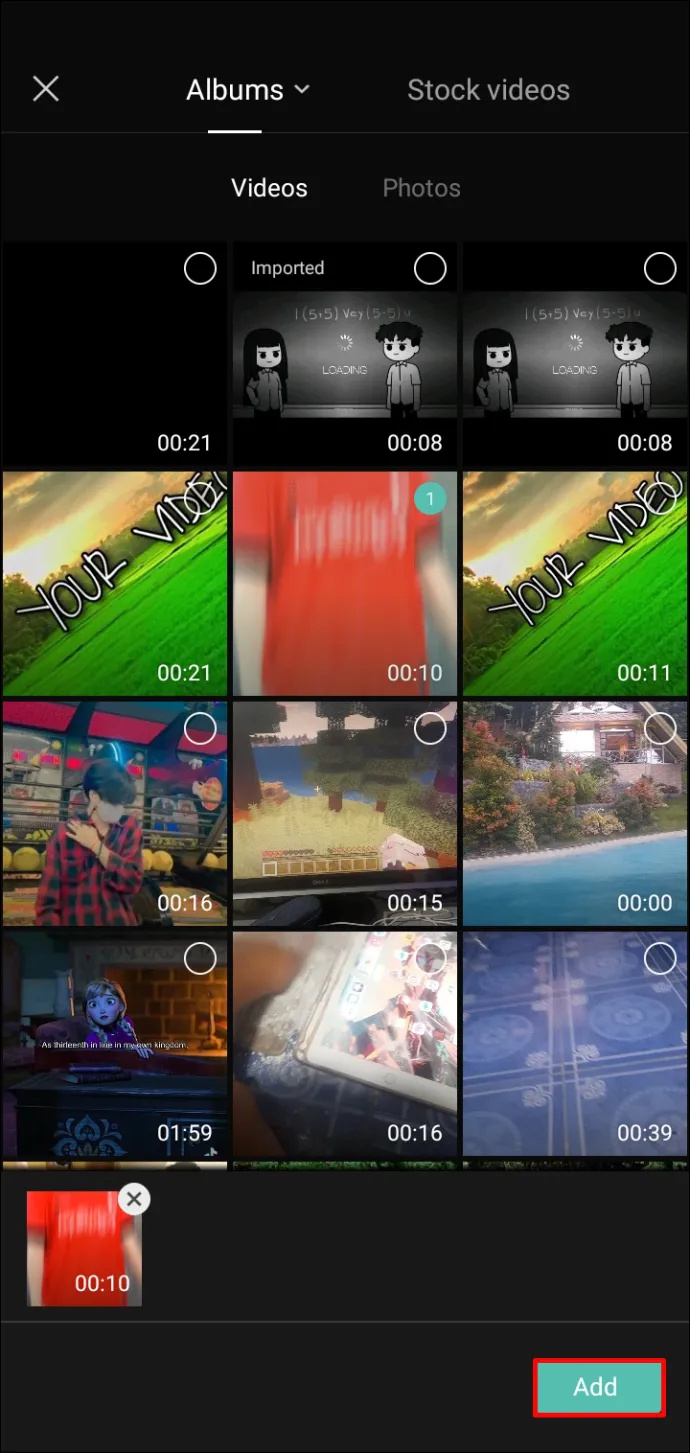Screen dimensions: 690x1453
Task: Select the 00:16 tablet video
Action: click(430, 959)
